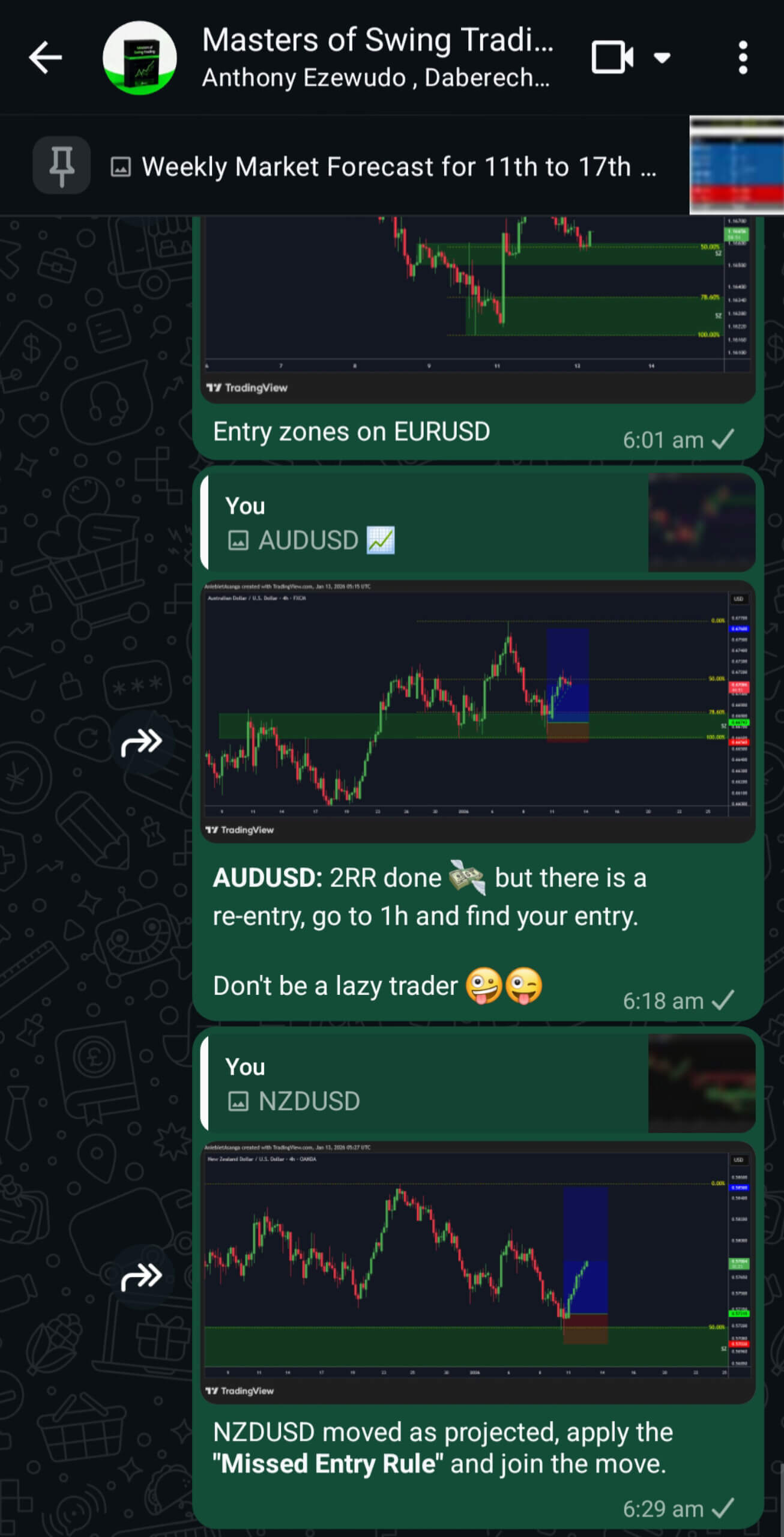Open Masters of Swing Trading group info
This screenshot has width=784, height=1537.
376,58
